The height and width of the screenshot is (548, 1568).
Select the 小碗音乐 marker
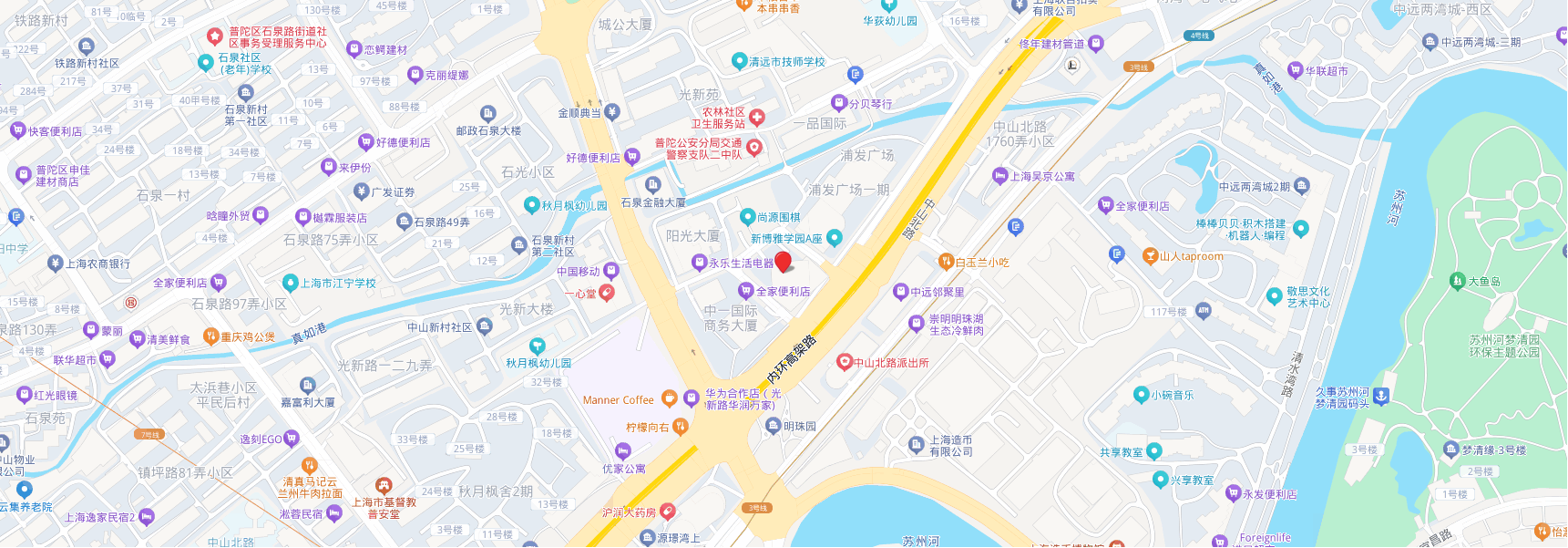[1141, 395]
